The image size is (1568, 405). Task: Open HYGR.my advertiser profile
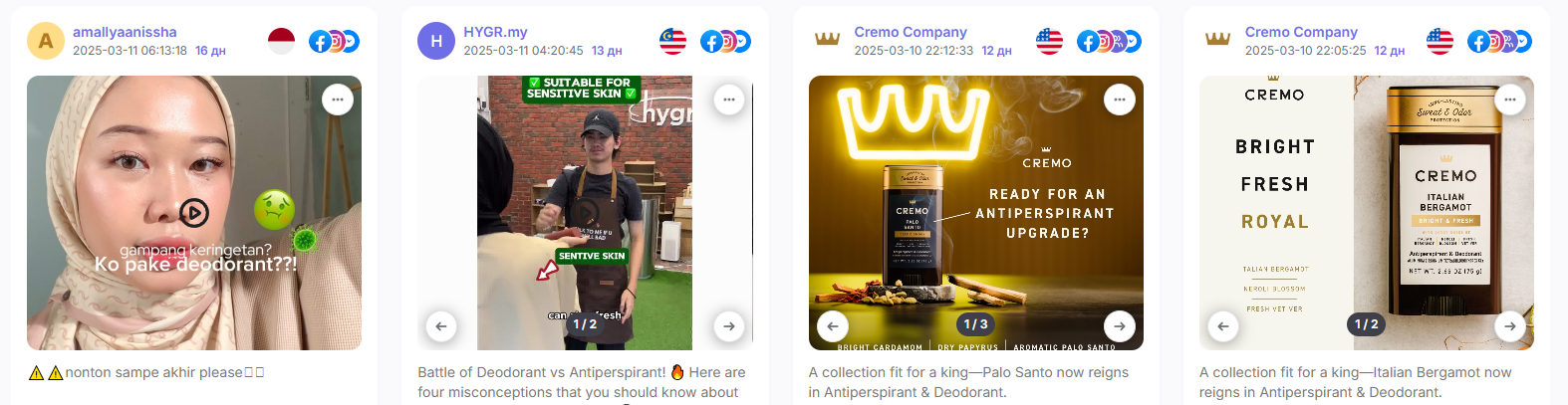click(x=495, y=32)
